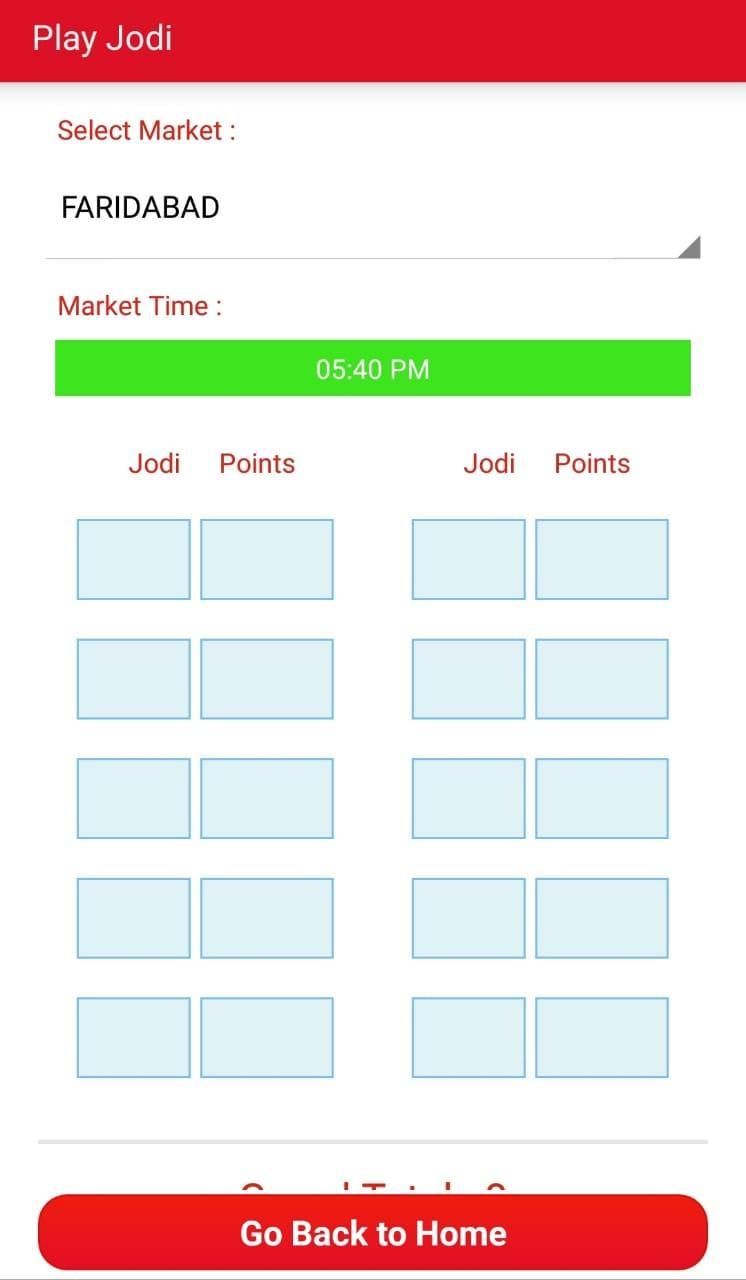The width and height of the screenshot is (746, 1280).
Task: Select the first Points field in the right column
Action: [601, 559]
